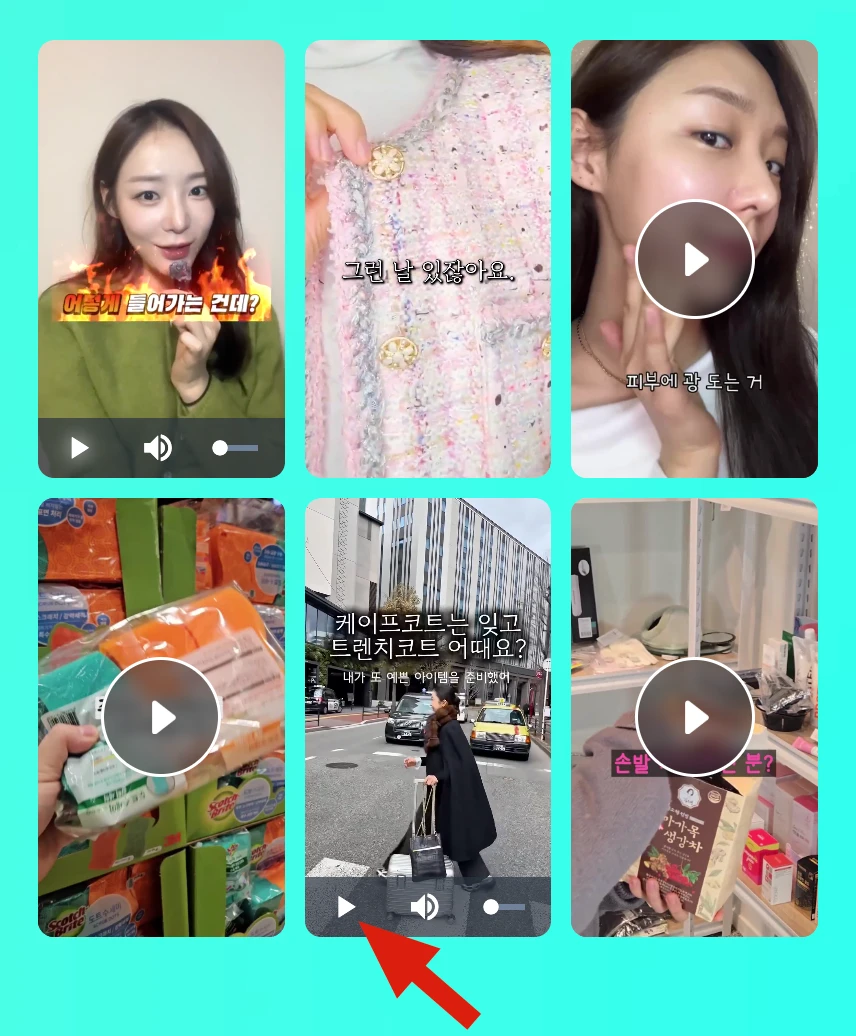
Task: Play the Scotch-Brite sponge video
Action: (161, 717)
